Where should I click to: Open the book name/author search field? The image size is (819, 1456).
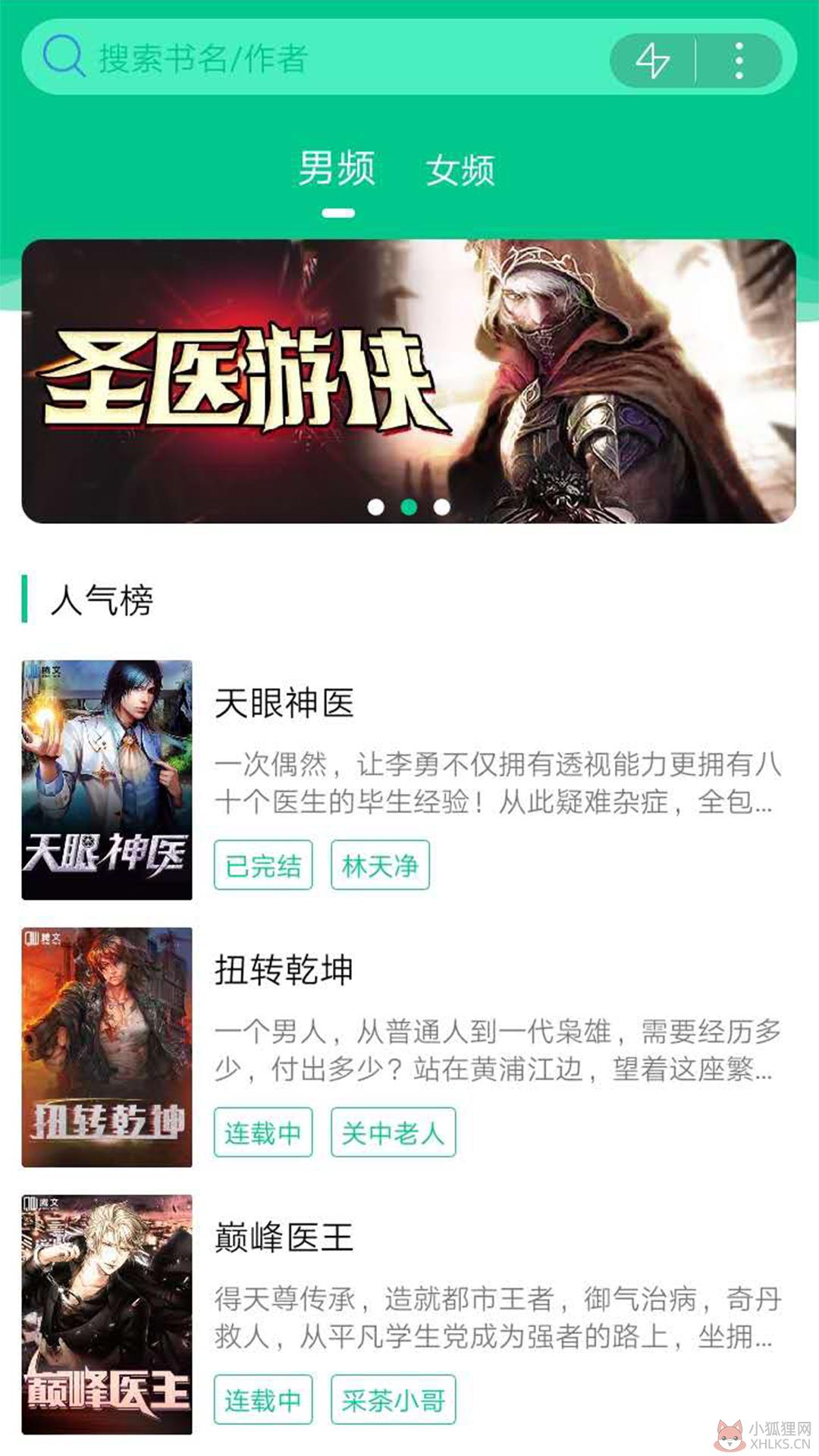[x=318, y=58]
